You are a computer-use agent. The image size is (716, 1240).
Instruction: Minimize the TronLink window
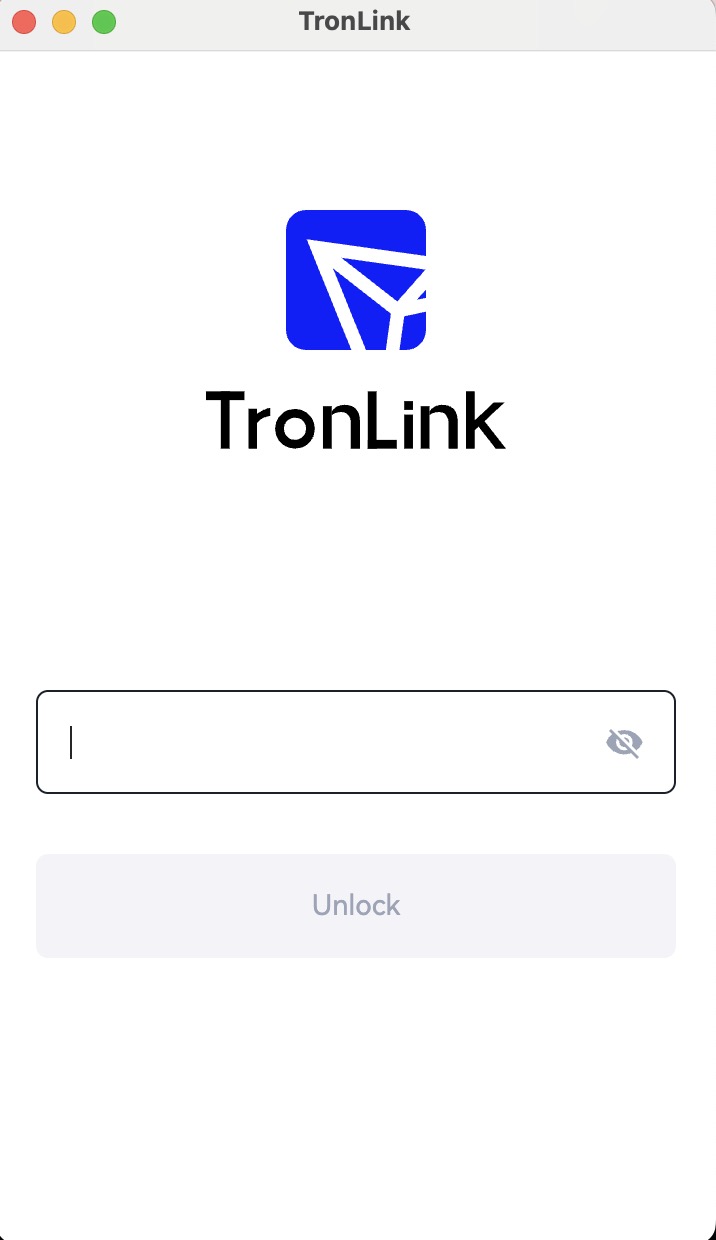64,22
